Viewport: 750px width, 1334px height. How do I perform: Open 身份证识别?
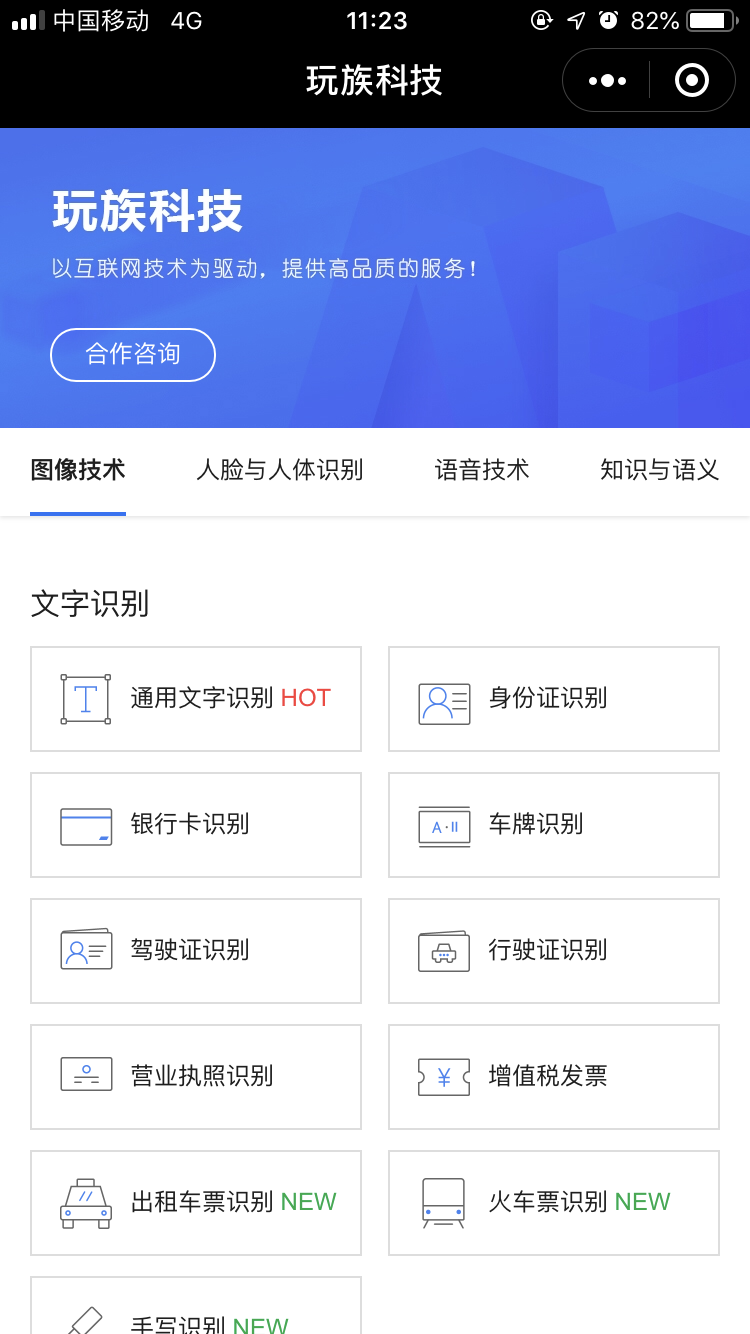tap(554, 699)
